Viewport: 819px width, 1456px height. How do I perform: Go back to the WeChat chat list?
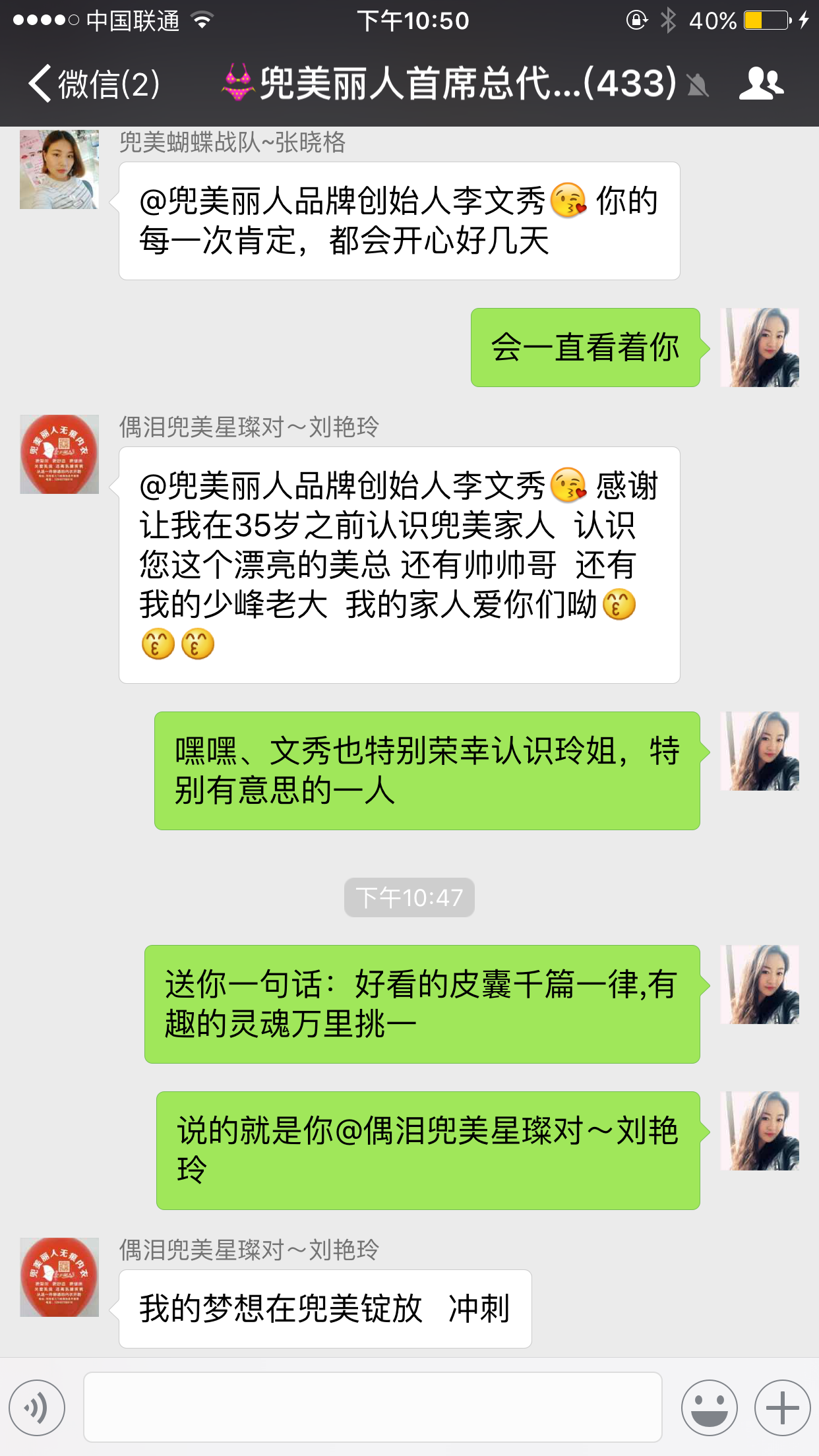point(94,84)
